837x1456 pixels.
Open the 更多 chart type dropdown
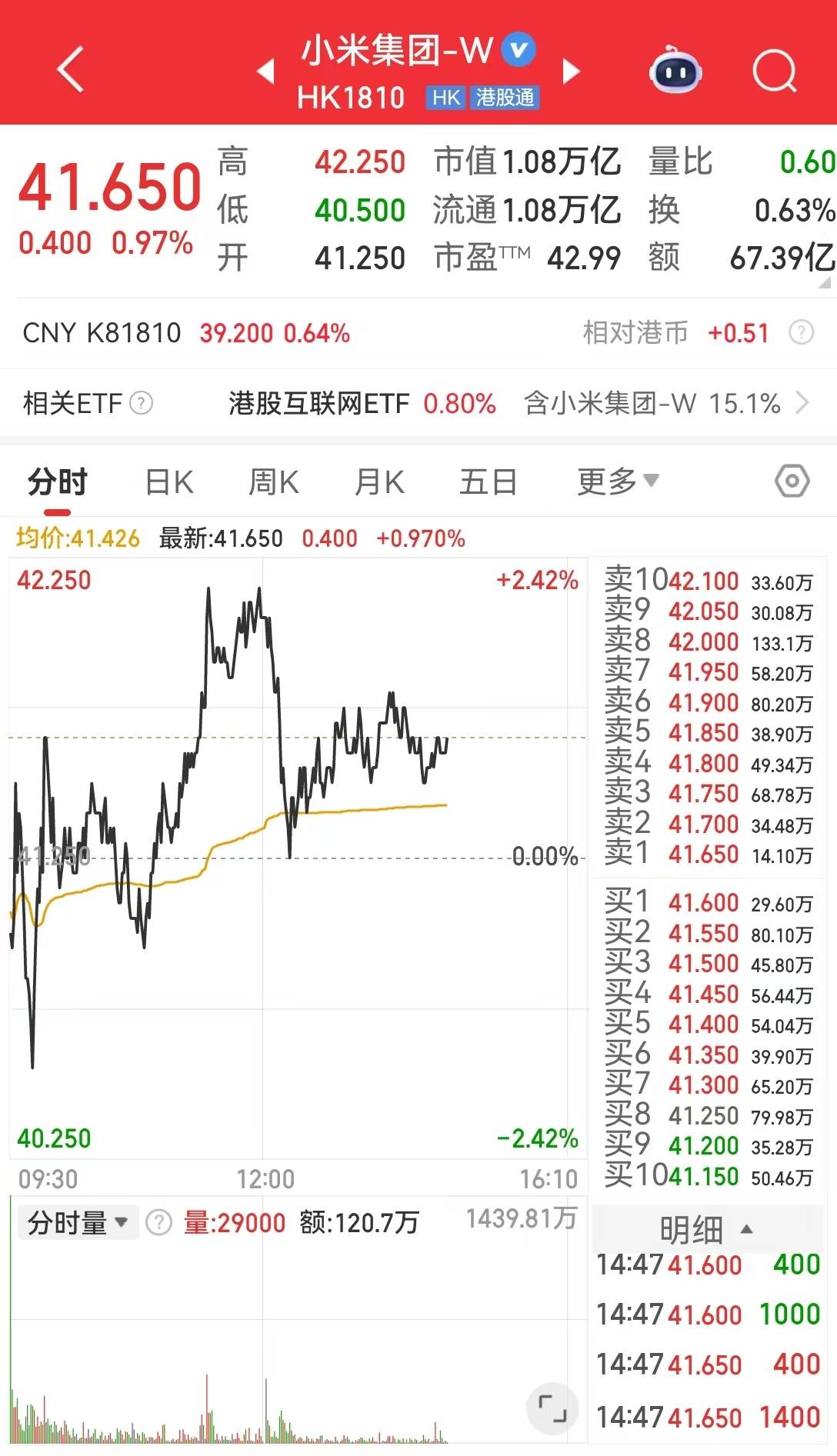coord(617,480)
